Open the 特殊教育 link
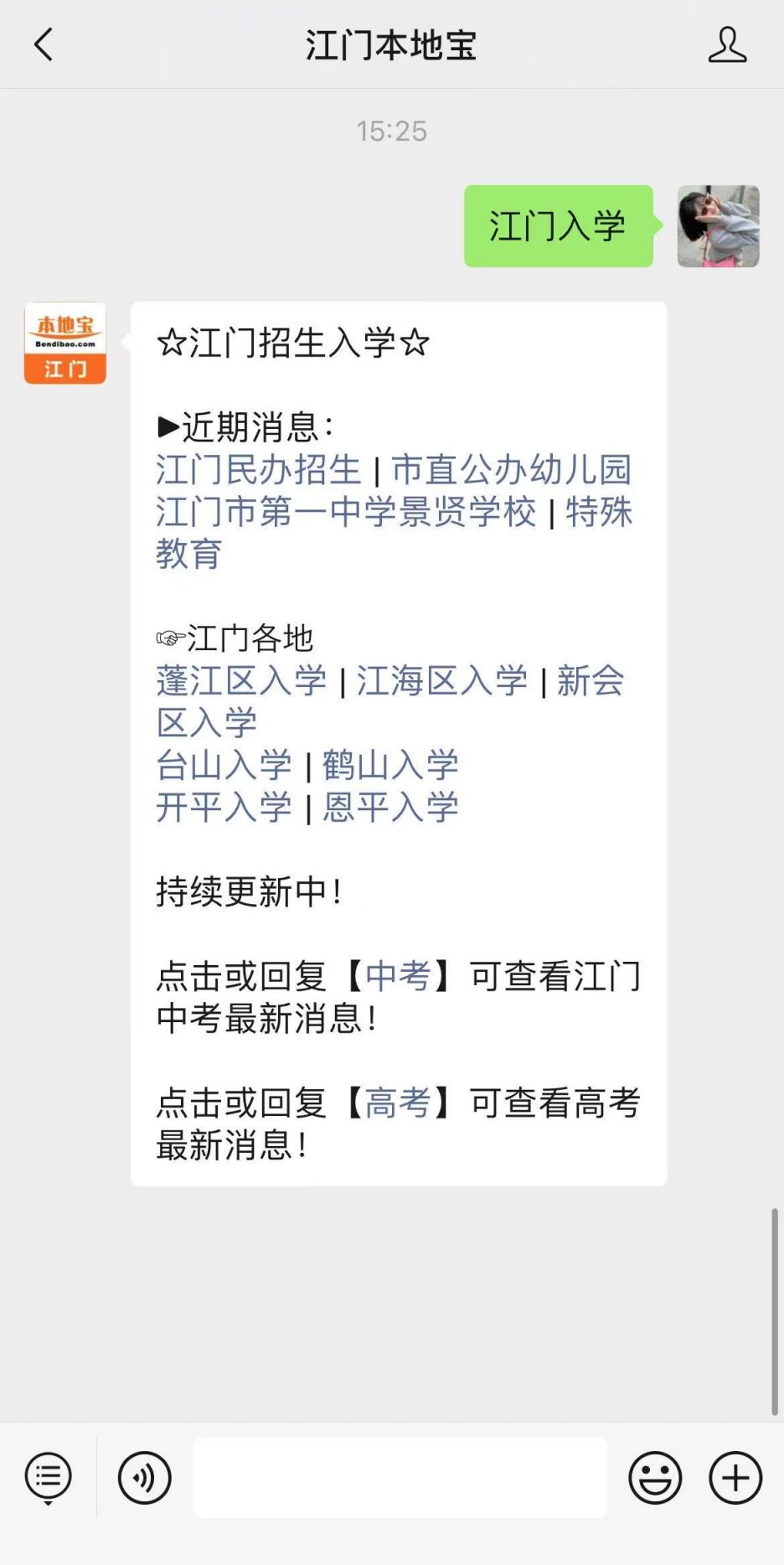Image resolution: width=784 pixels, height=1565 pixels. point(598,512)
